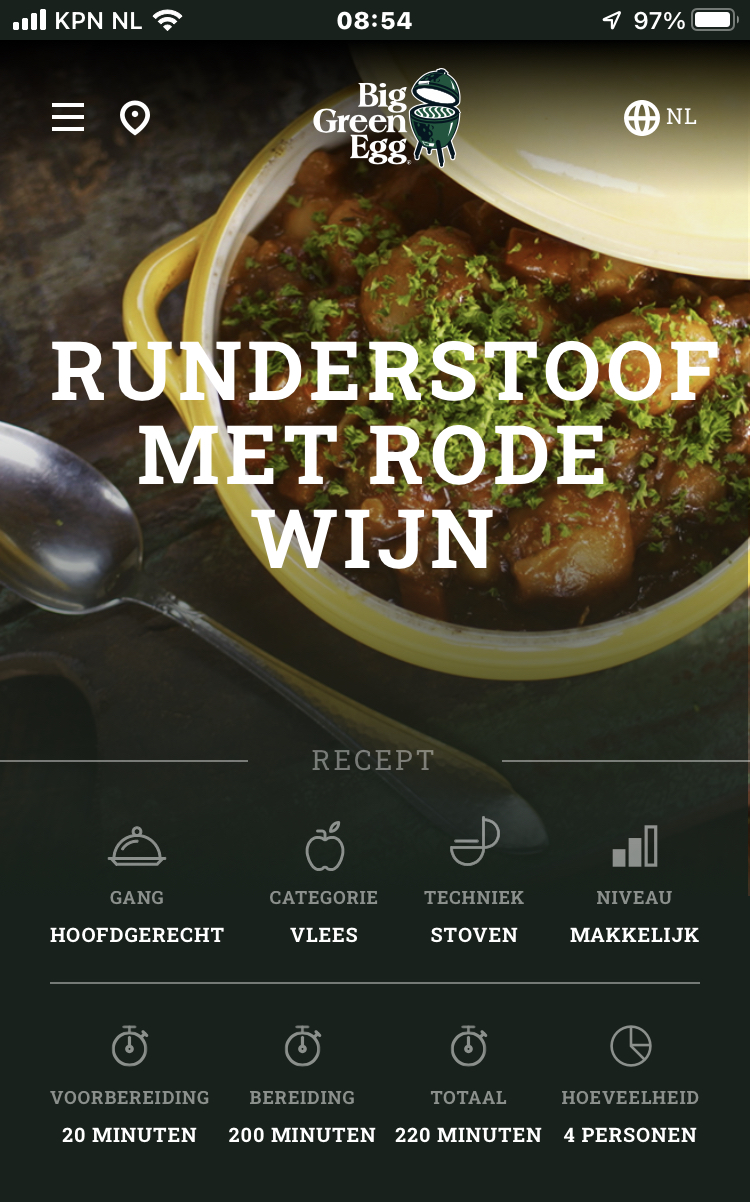Open the store locator pin
This screenshot has height=1202, width=750.
pos(135,118)
